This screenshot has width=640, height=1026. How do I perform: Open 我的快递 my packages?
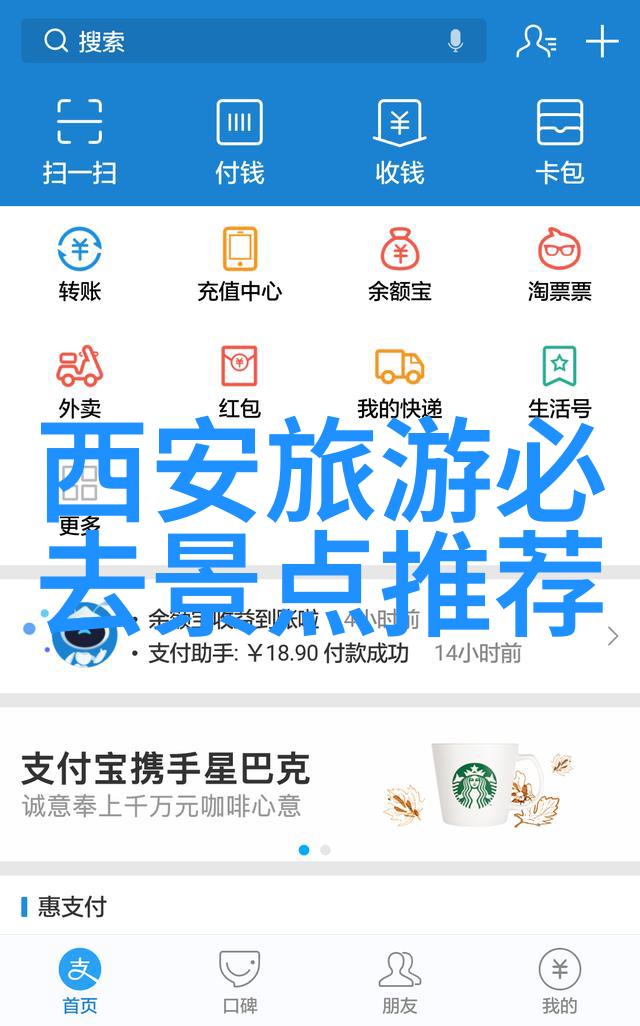pyautogui.click(x=400, y=380)
